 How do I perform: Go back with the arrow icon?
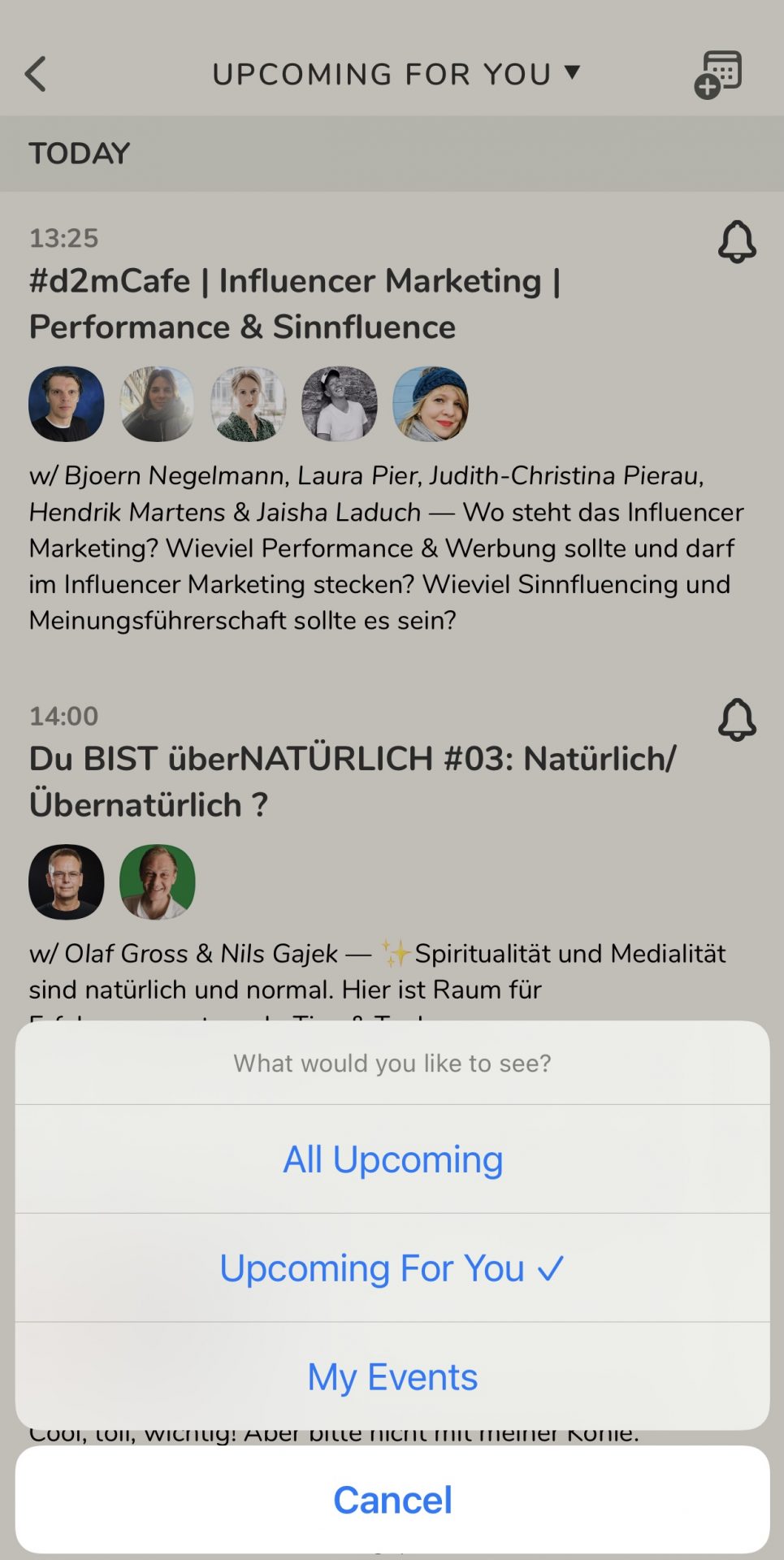point(36,74)
